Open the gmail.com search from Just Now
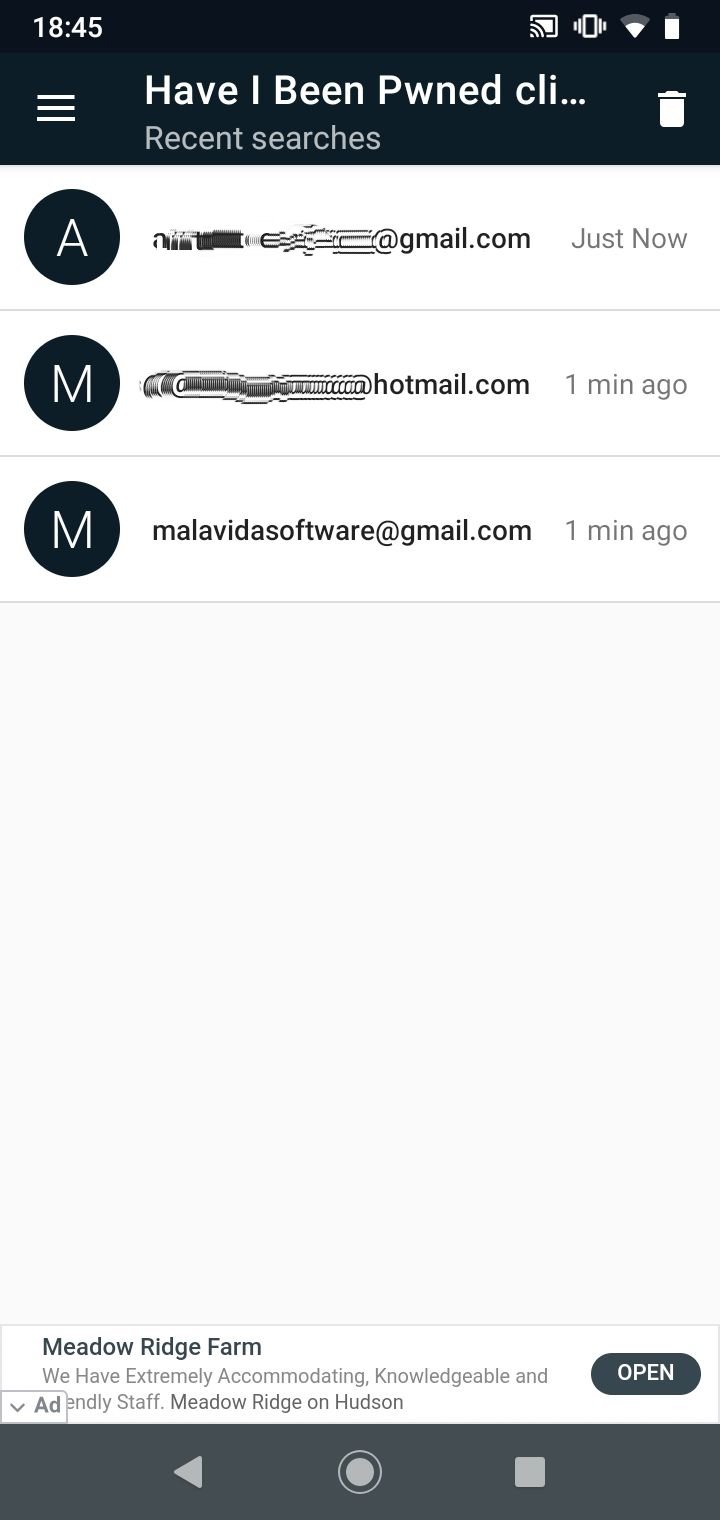720x1520 pixels. tap(360, 238)
